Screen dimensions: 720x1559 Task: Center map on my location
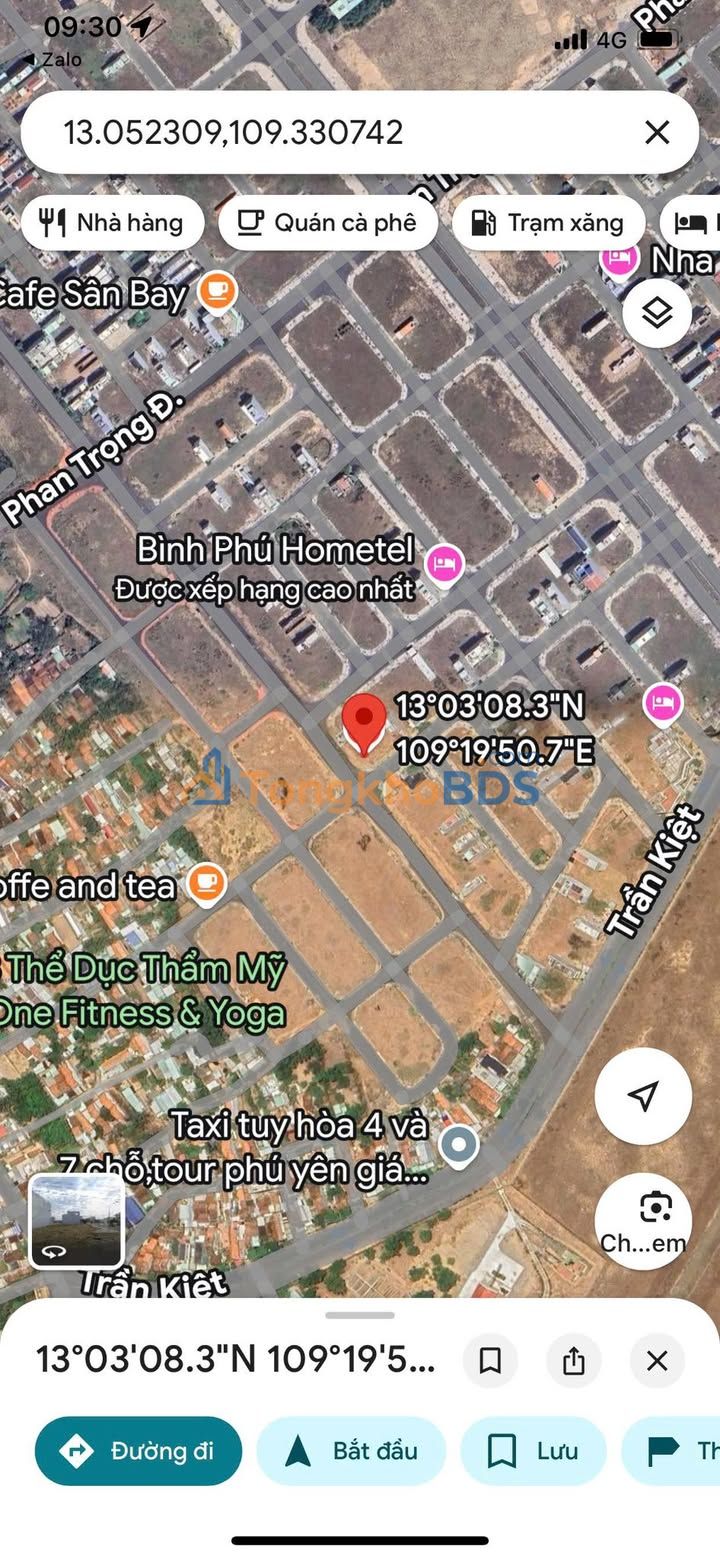coord(643,1096)
